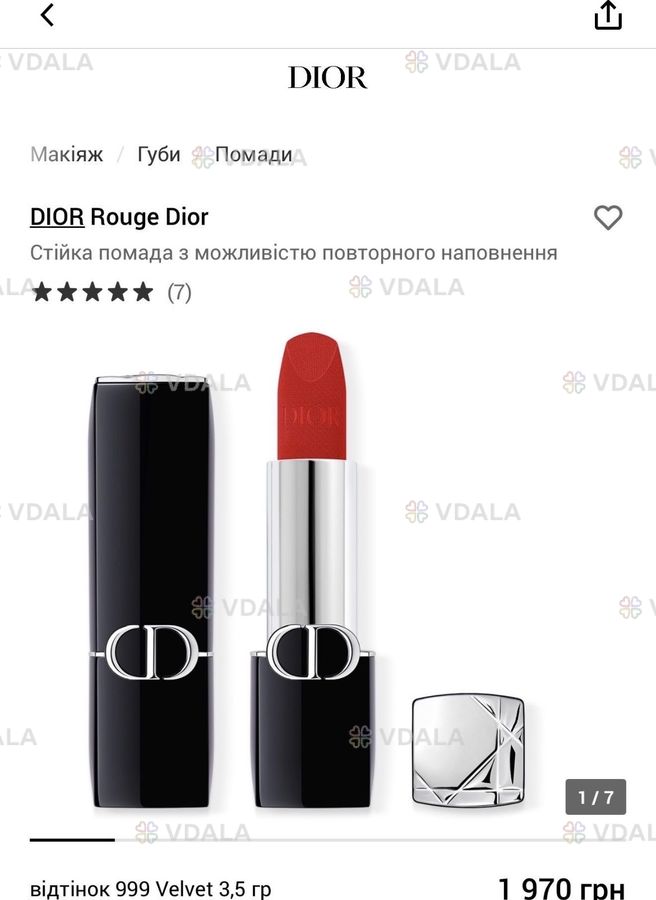
Task: Open the underlined DIOR brand link
Action: coord(57,216)
